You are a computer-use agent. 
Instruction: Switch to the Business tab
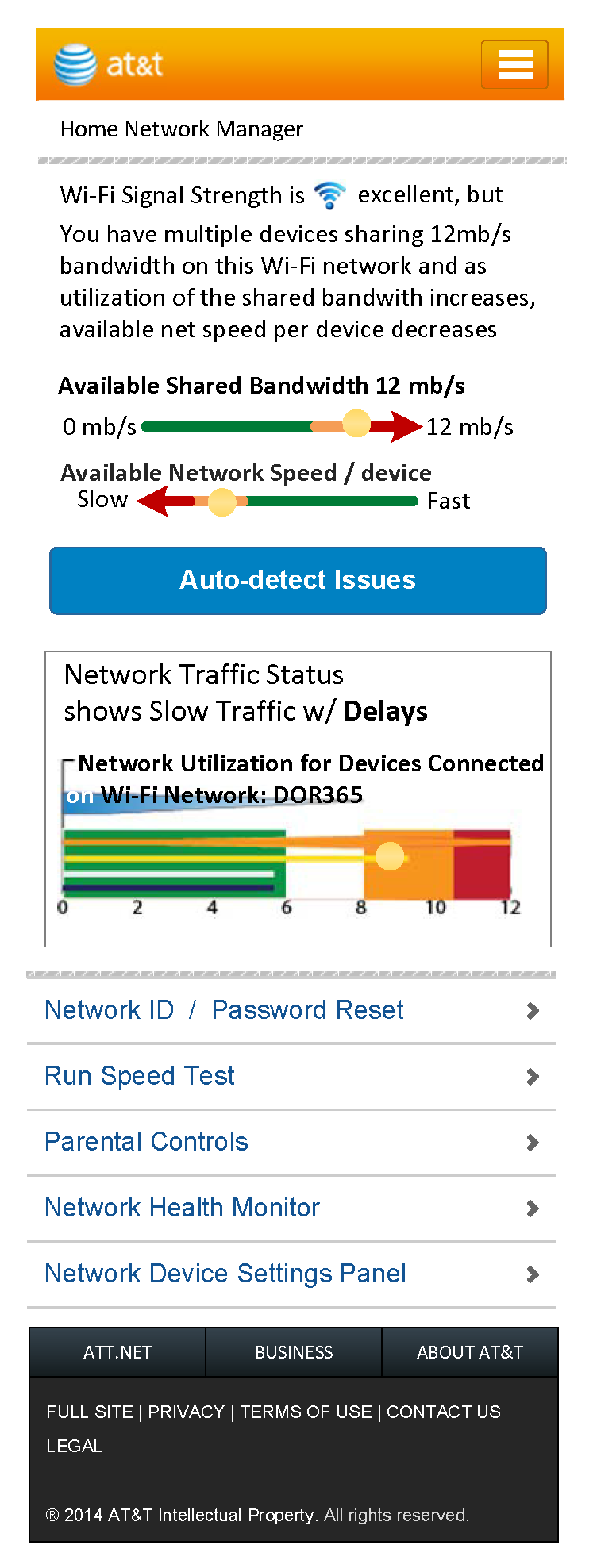[x=294, y=1352]
